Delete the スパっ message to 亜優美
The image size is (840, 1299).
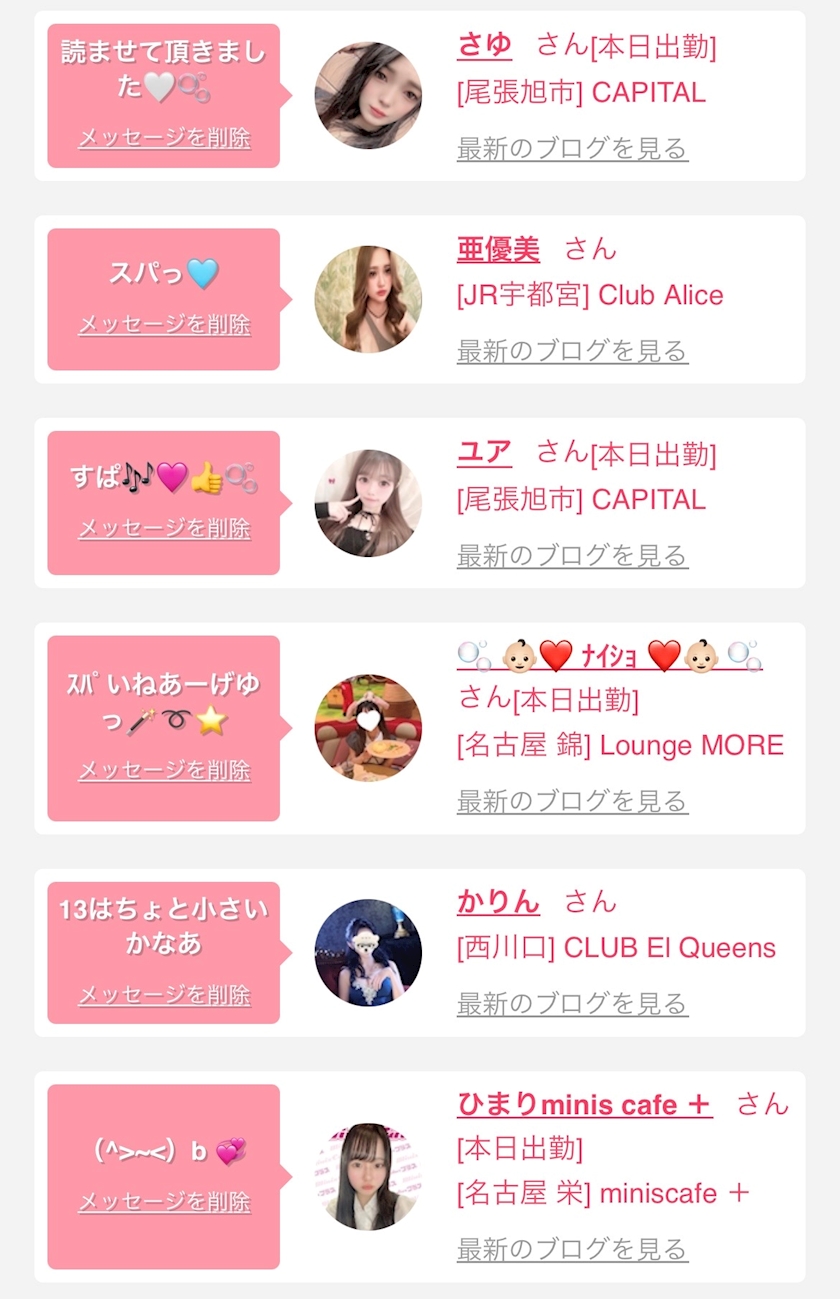point(164,325)
